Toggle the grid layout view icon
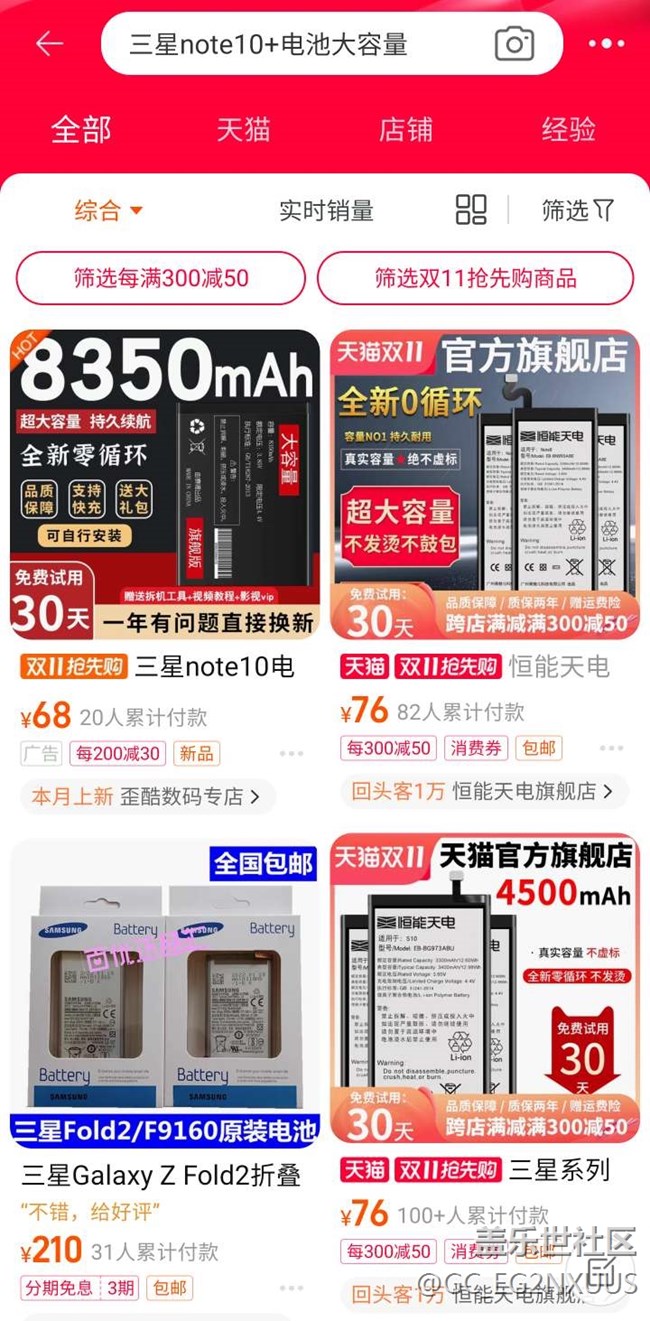 tap(471, 210)
